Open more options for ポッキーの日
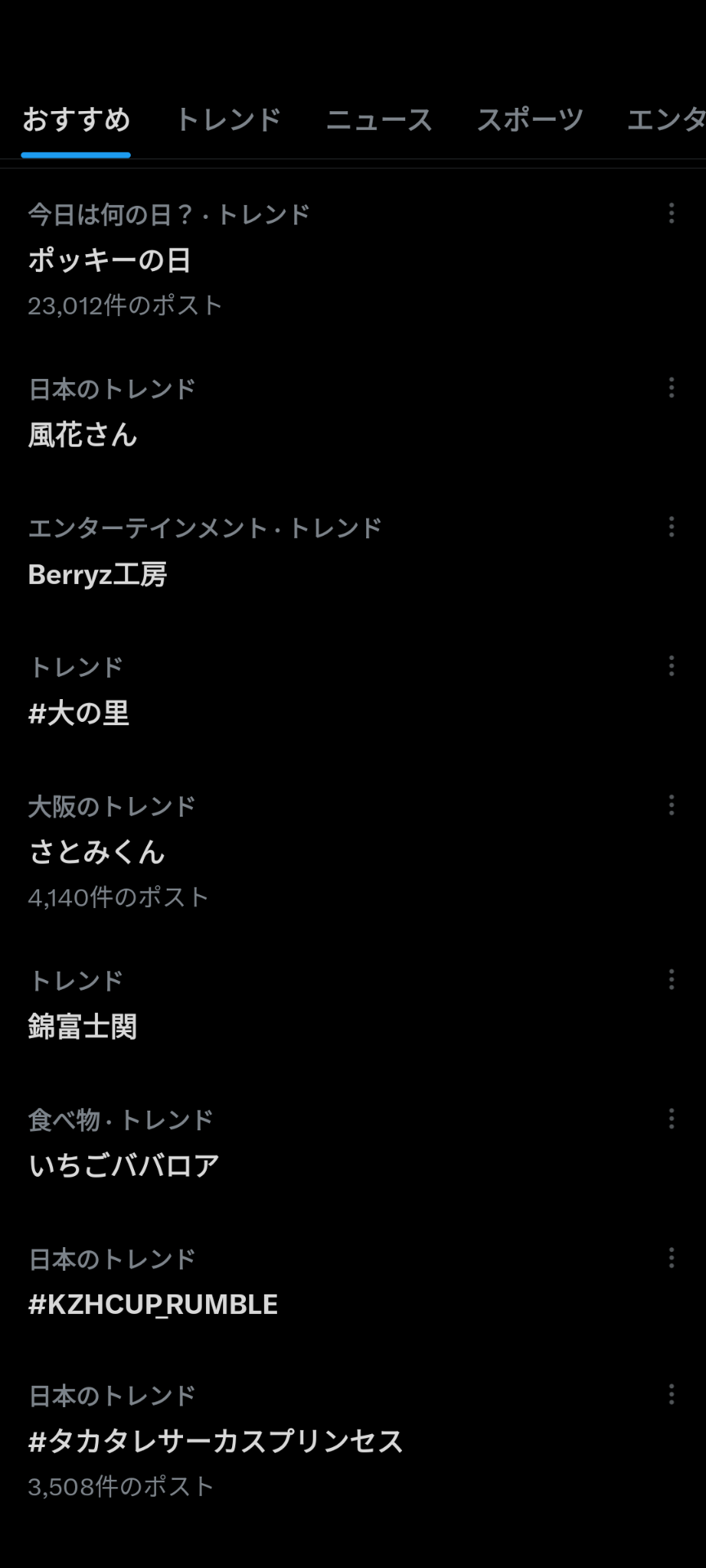706x1568 pixels. 671,214
